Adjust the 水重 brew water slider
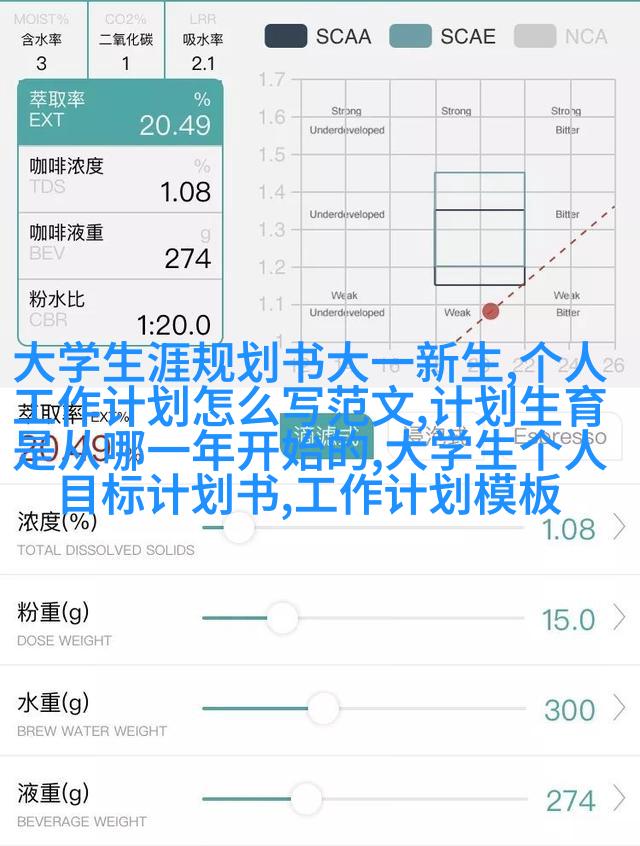 [x=322, y=709]
